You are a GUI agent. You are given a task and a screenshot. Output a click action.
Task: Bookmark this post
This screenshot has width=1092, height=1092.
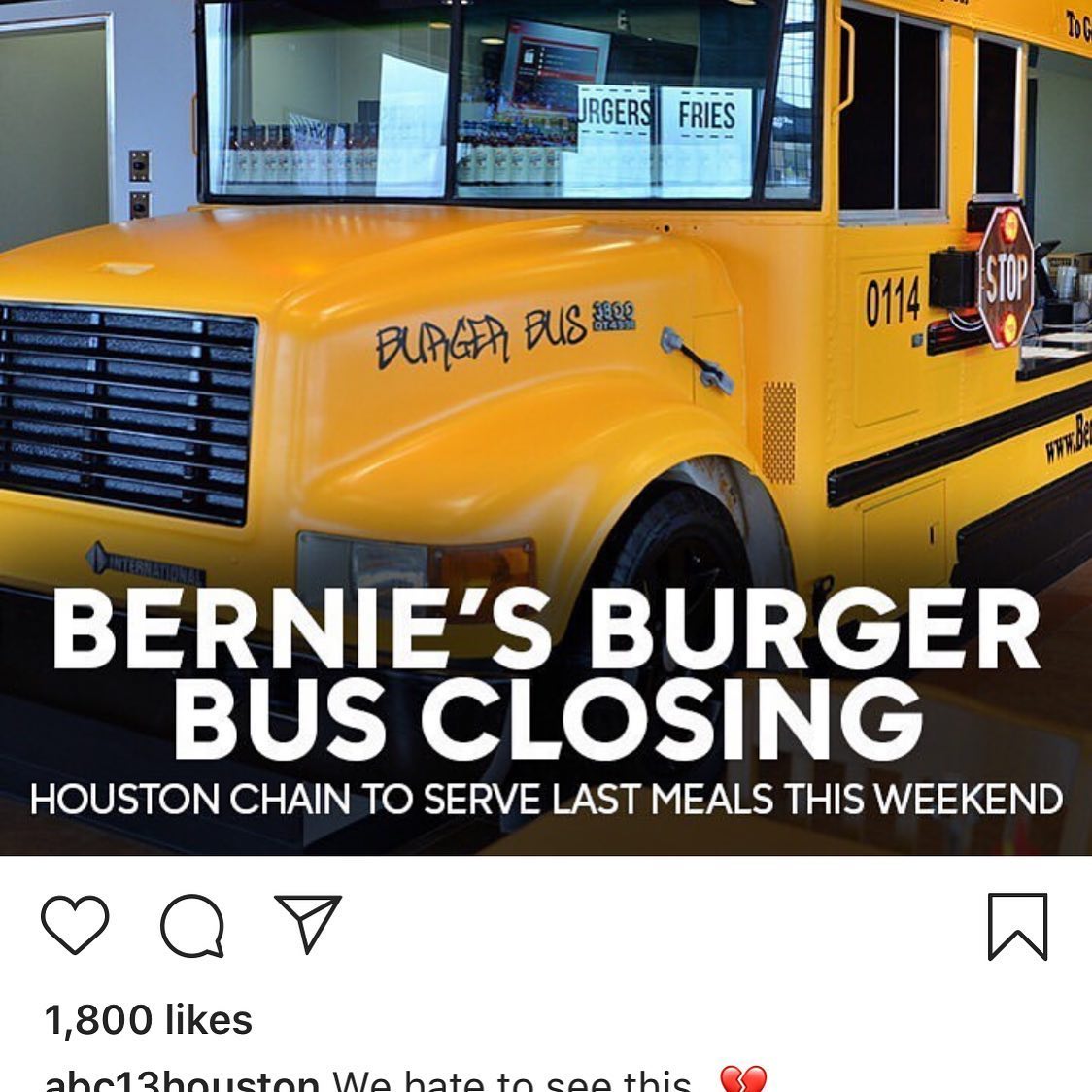pos(1017,926)
